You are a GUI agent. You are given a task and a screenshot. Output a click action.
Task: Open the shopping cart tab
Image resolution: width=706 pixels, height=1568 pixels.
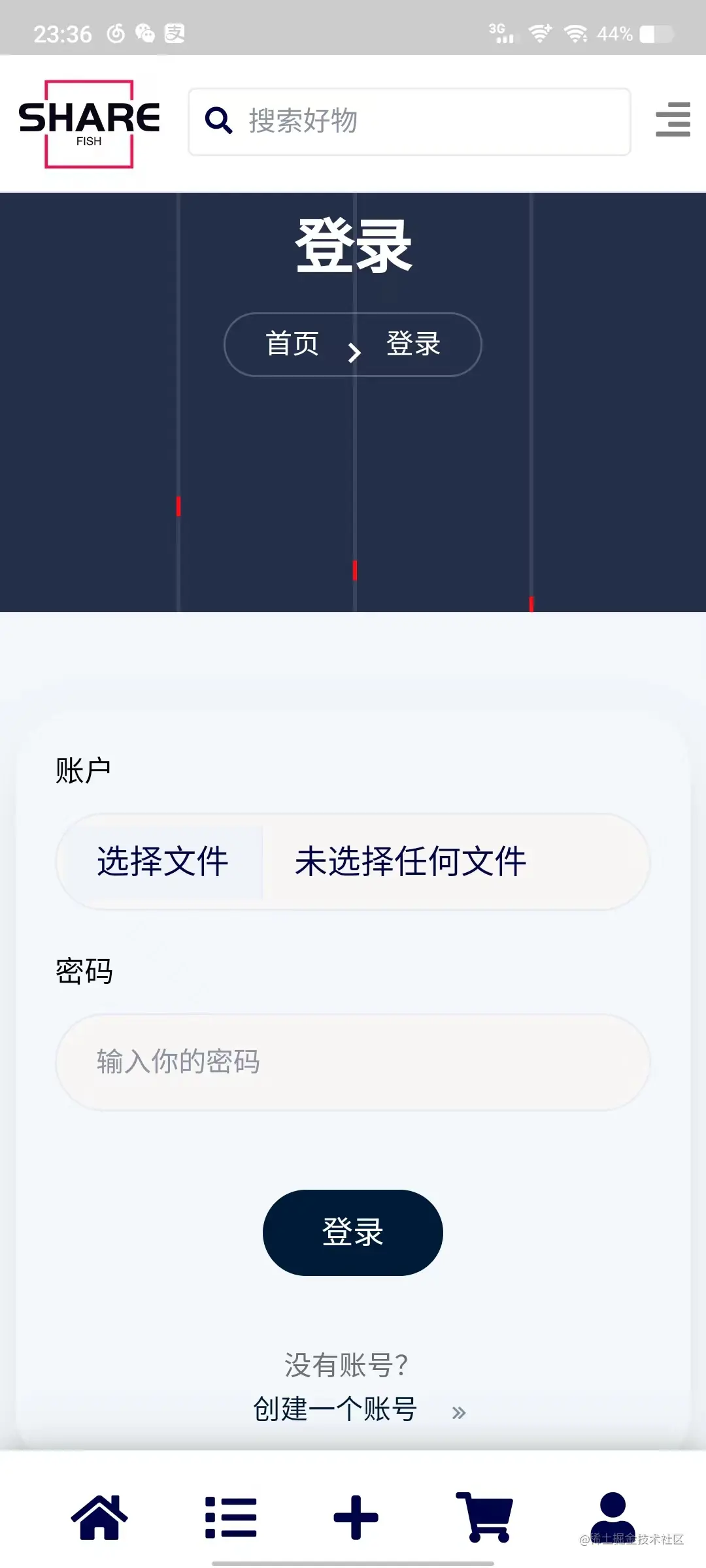(x=484, y=1517)
